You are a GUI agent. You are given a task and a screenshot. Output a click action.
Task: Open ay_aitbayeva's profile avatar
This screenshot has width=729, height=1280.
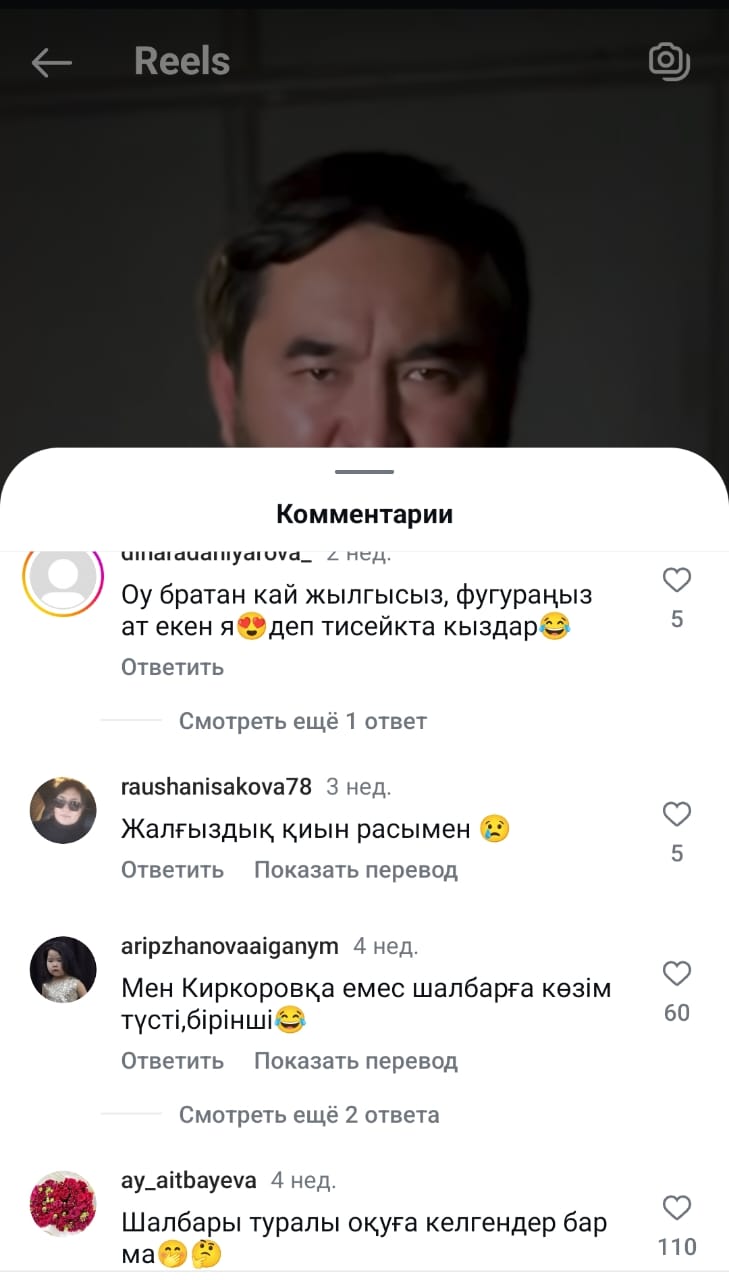click(x=63, y=1204)
